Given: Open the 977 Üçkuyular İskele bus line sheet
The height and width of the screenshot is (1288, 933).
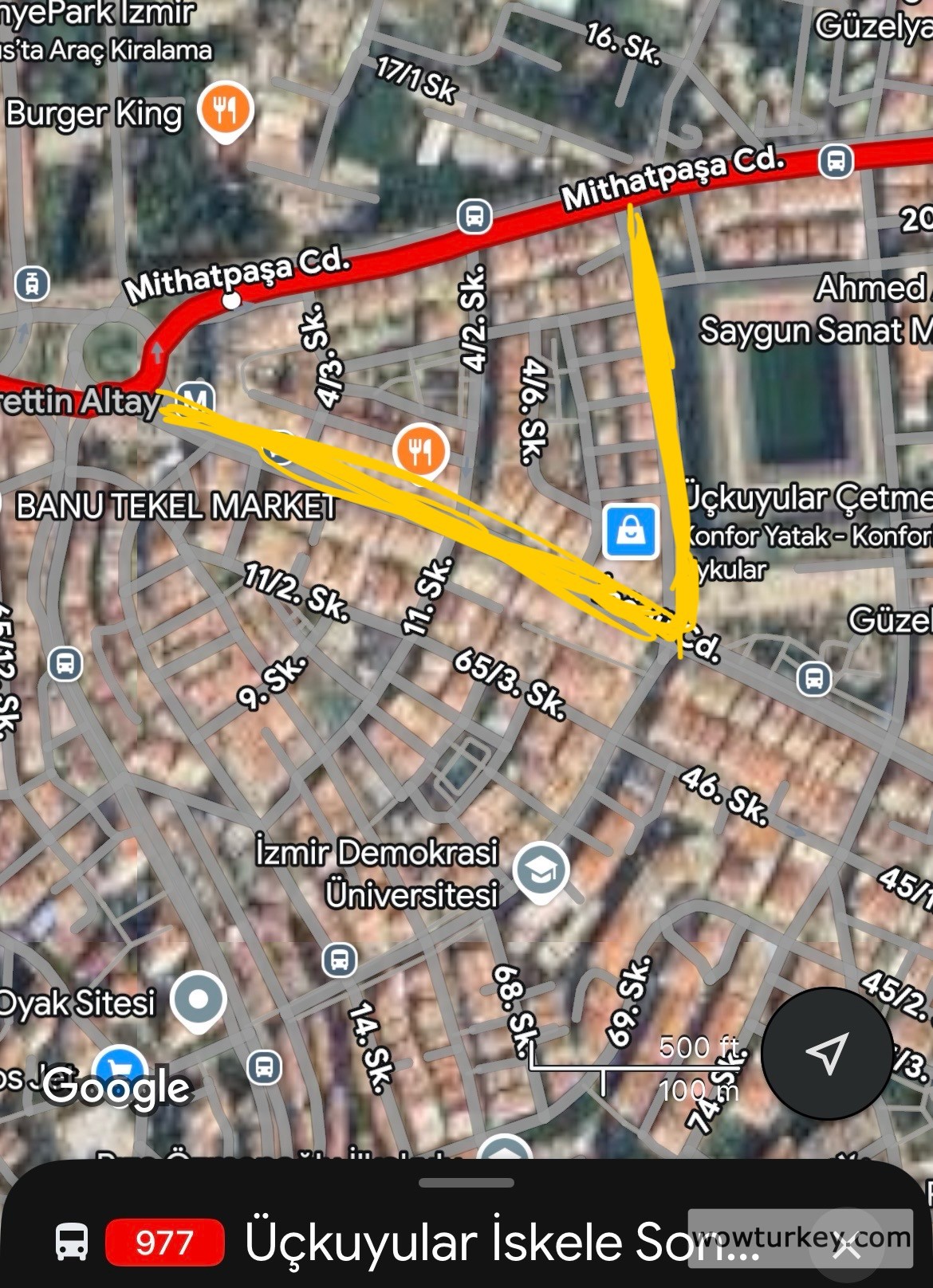Looking at the screenshot, I should click(447, 1242).
